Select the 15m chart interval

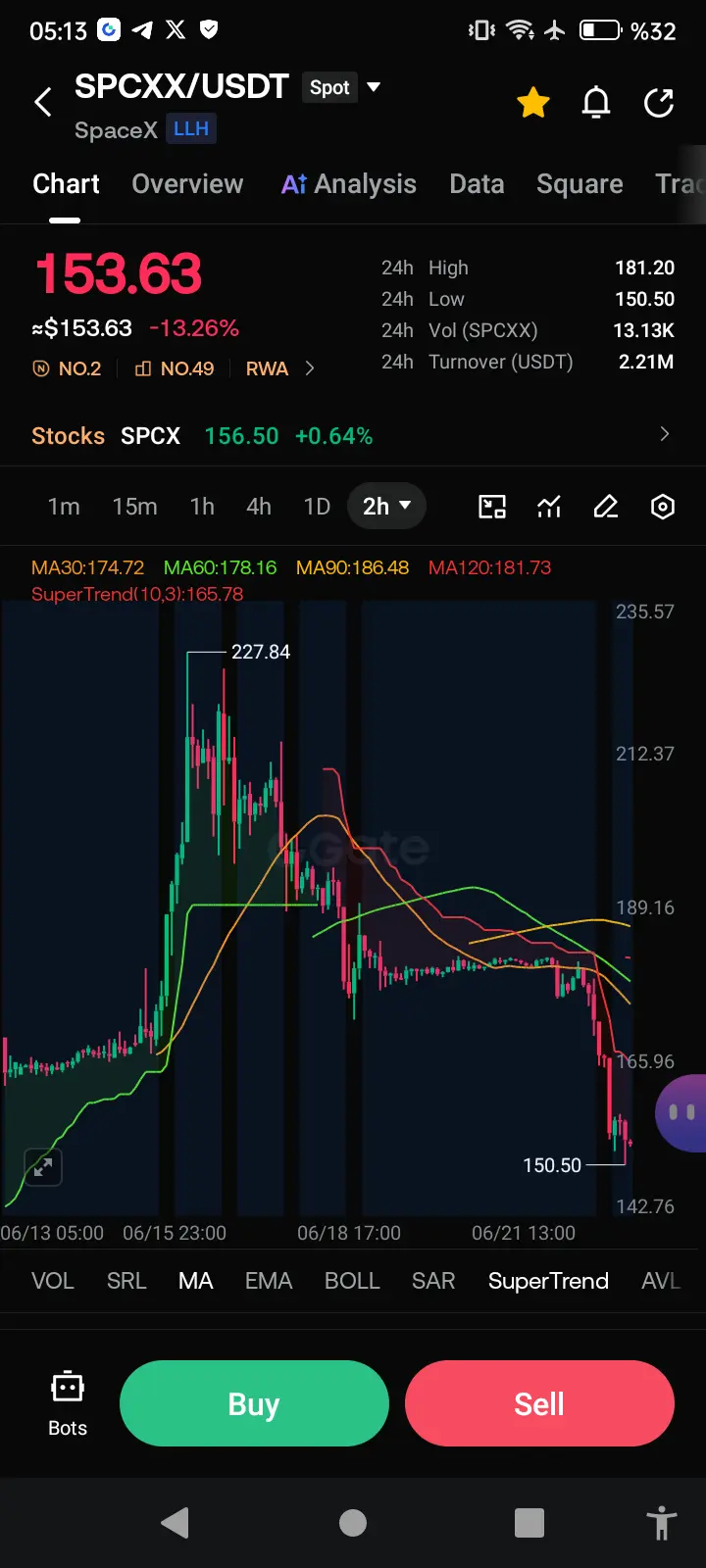[134, 507]
